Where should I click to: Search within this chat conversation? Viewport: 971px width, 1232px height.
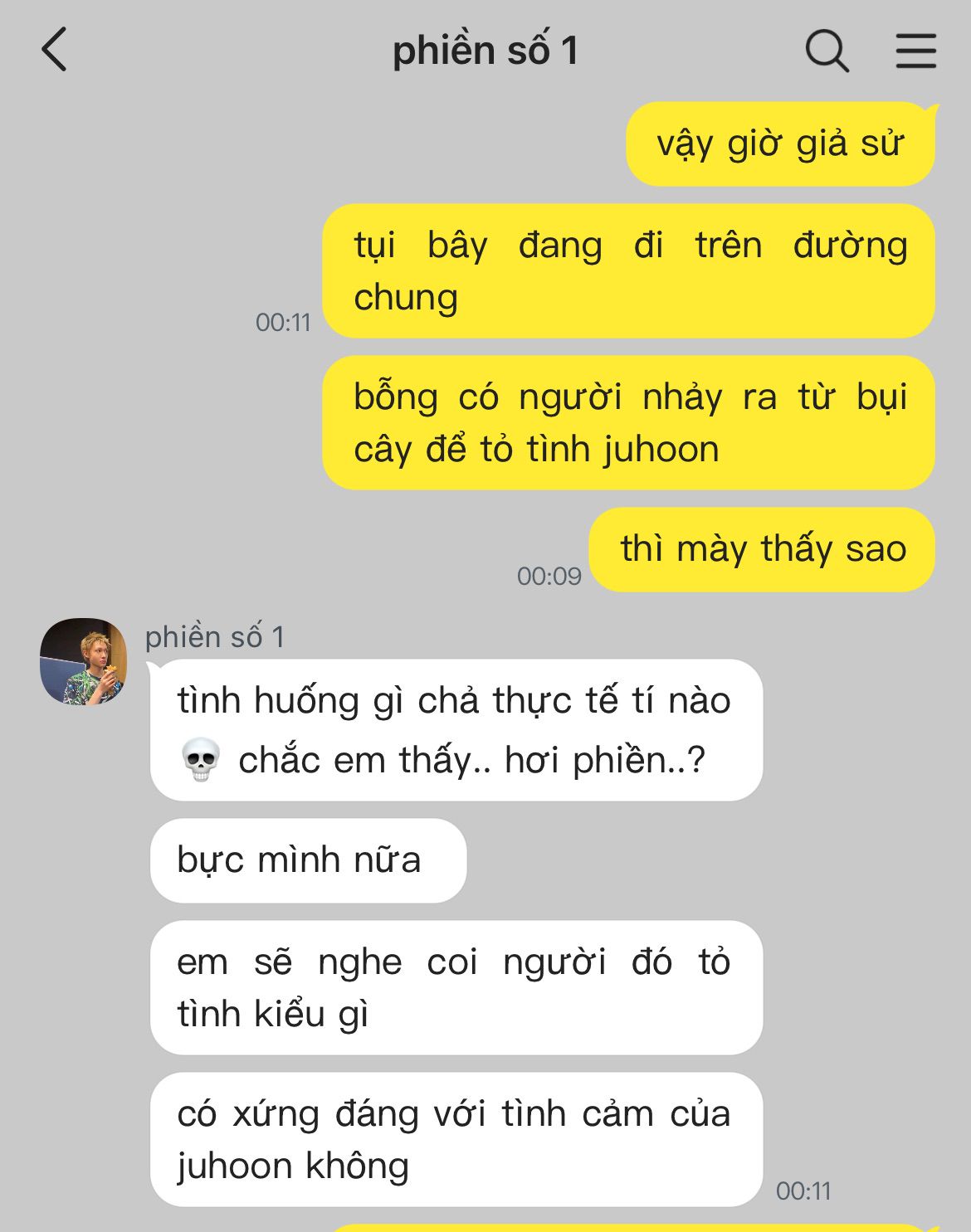pos(827,51)
